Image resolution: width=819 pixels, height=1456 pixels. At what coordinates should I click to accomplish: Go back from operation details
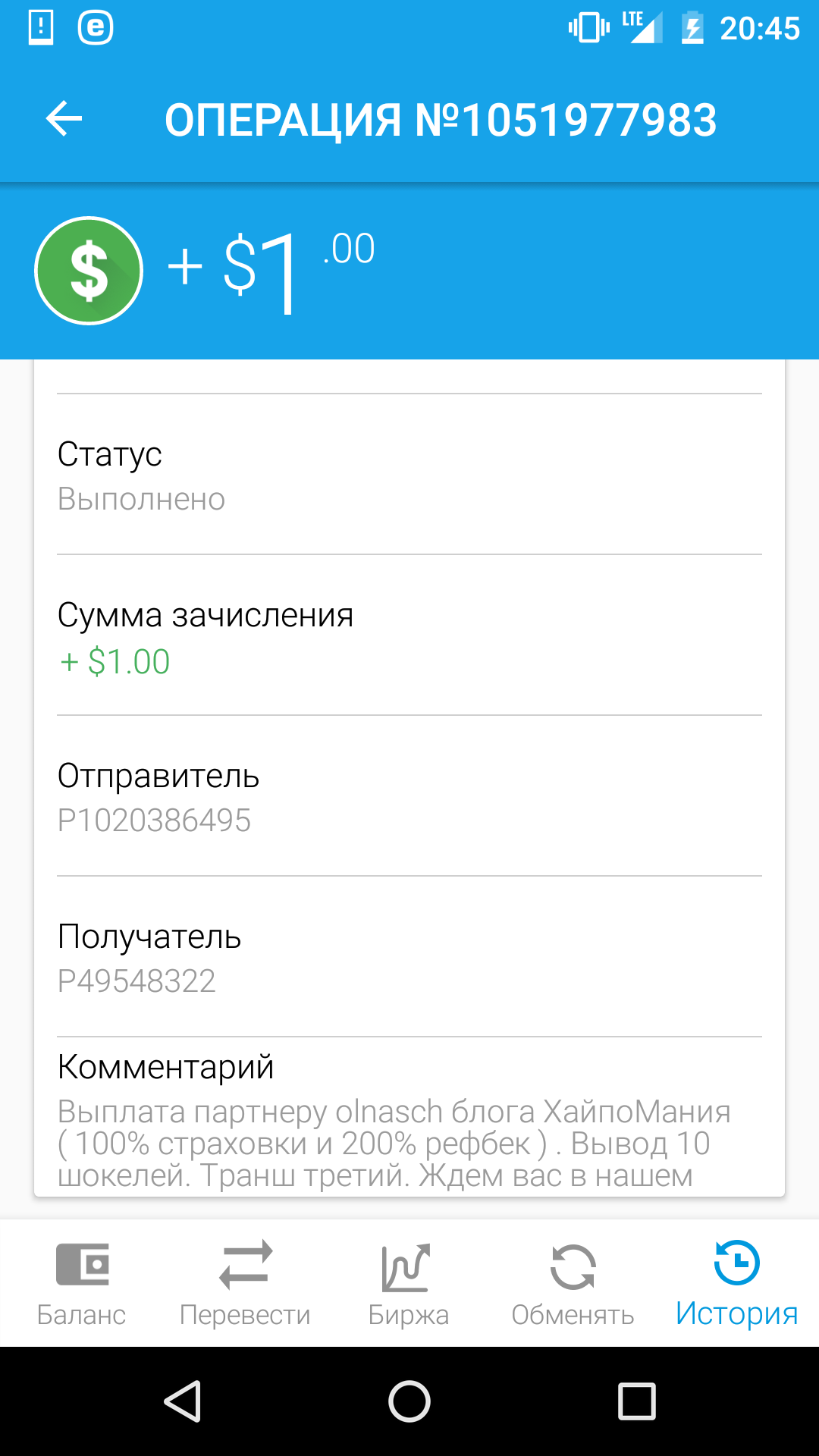pos(64,119)
